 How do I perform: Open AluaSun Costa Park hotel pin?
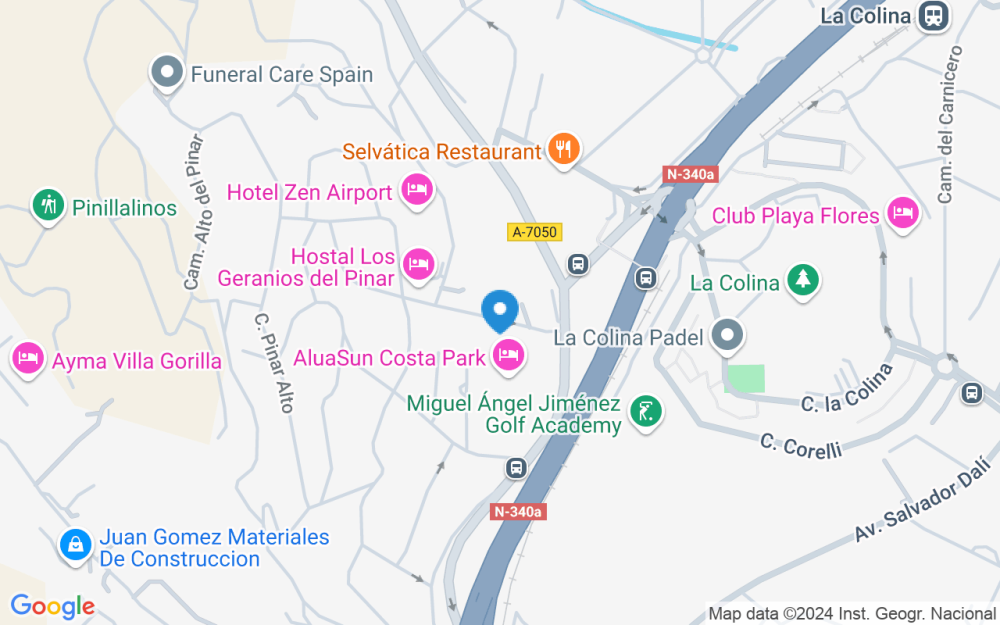pos(508,356)
